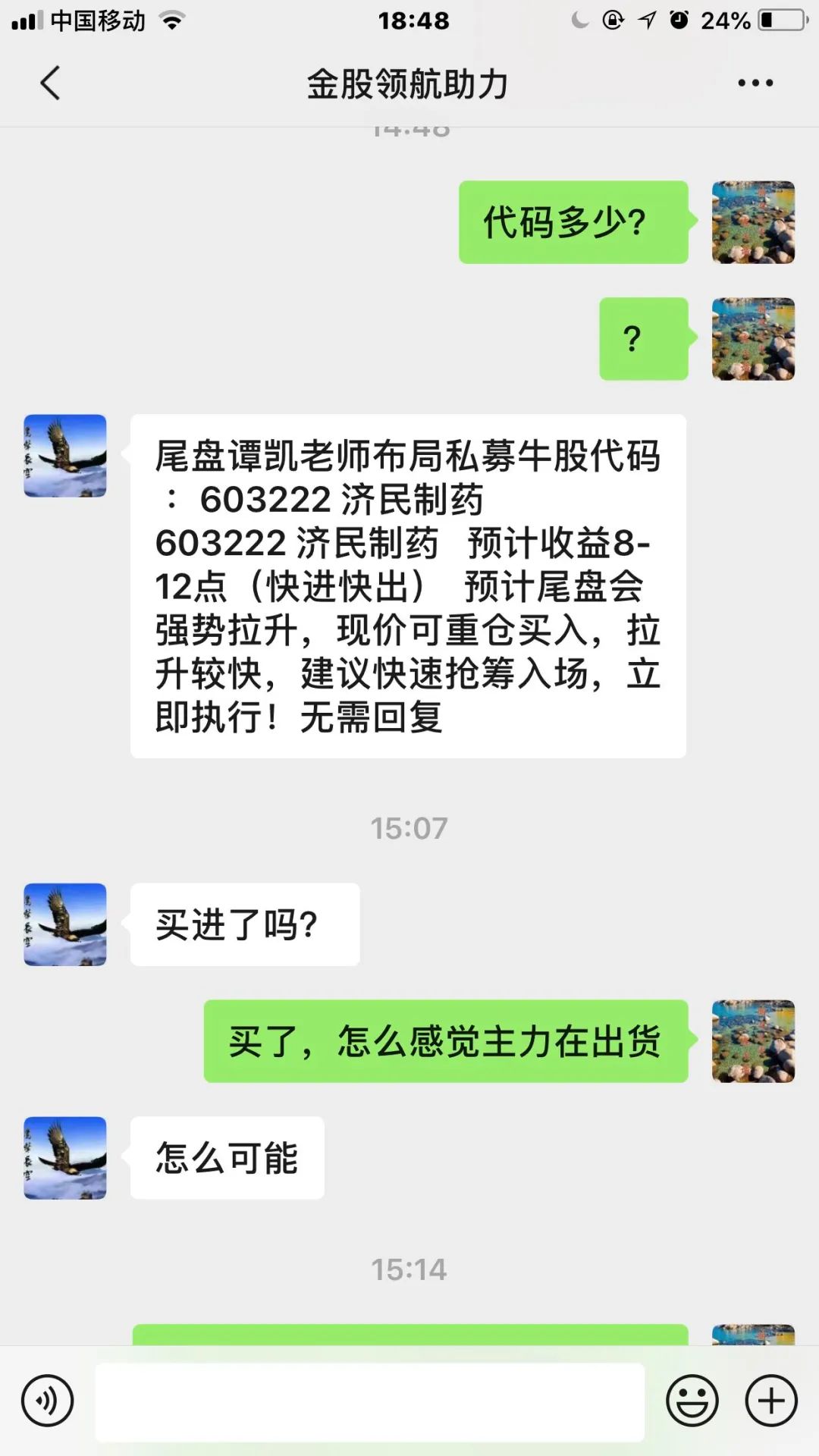The width and height of the screenshot is (819, 1456).
Task: Open the attachment plus menu
Action: [770, 1401]
